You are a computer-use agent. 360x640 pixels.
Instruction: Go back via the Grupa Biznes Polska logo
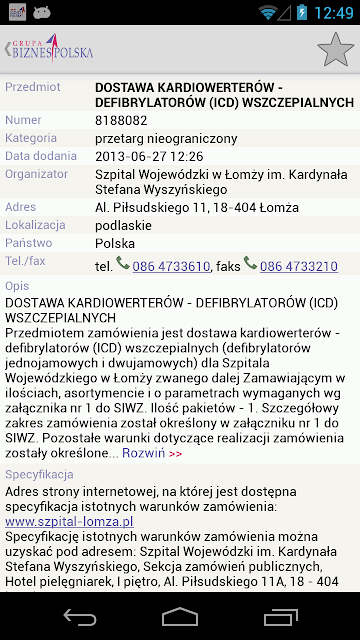[49, 49]
